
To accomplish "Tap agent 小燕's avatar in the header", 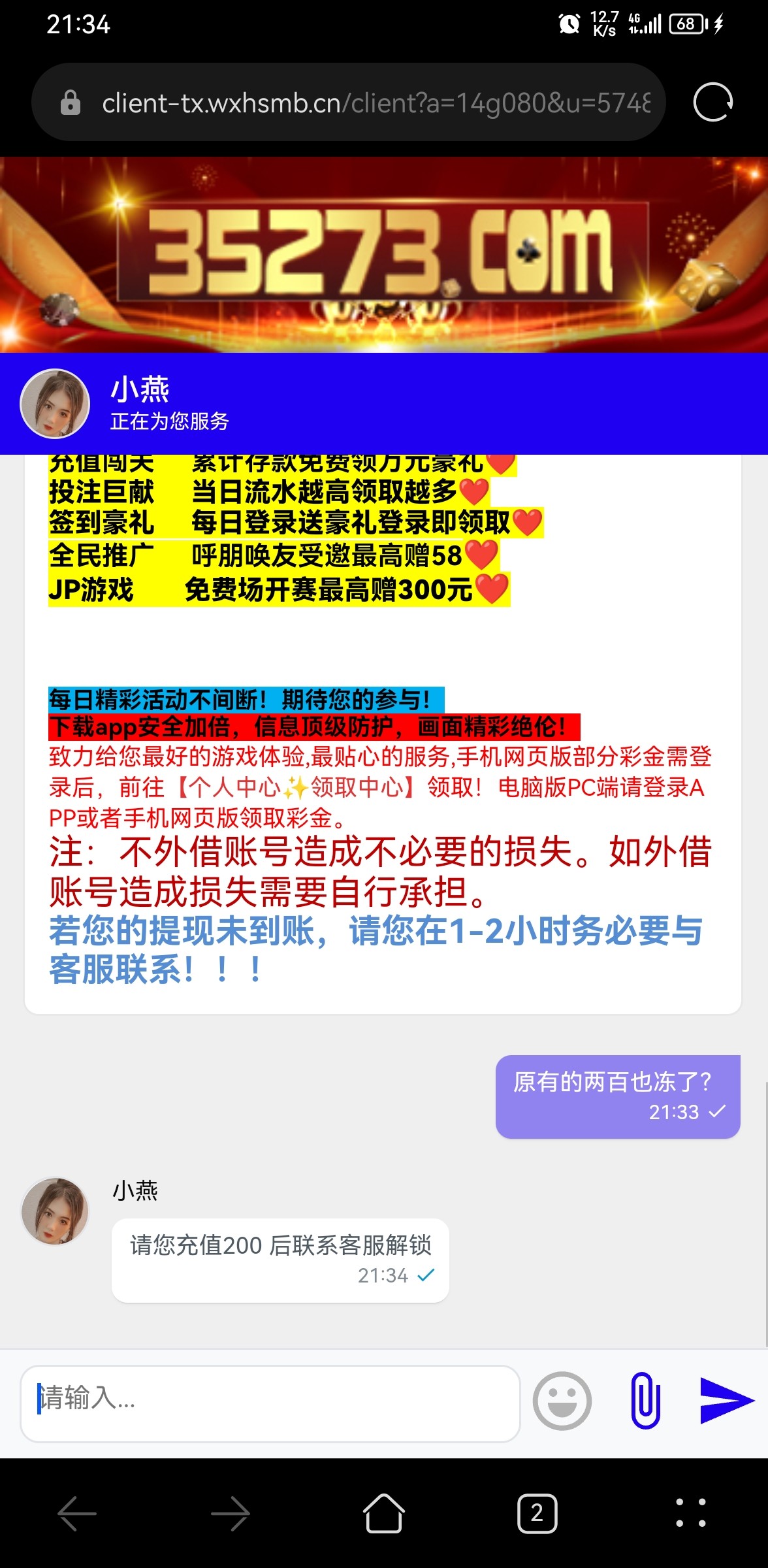I will [55, 403].
